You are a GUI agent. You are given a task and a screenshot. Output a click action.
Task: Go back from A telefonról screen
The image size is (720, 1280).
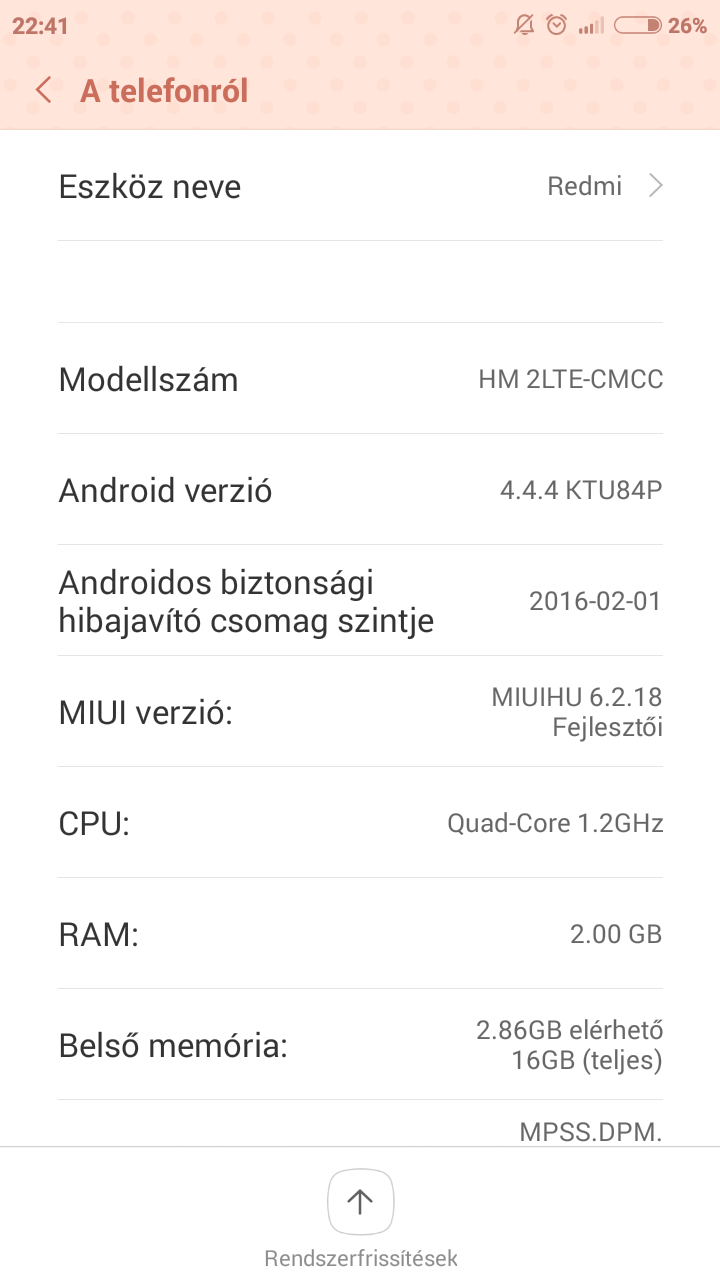[x=43, y=90]
